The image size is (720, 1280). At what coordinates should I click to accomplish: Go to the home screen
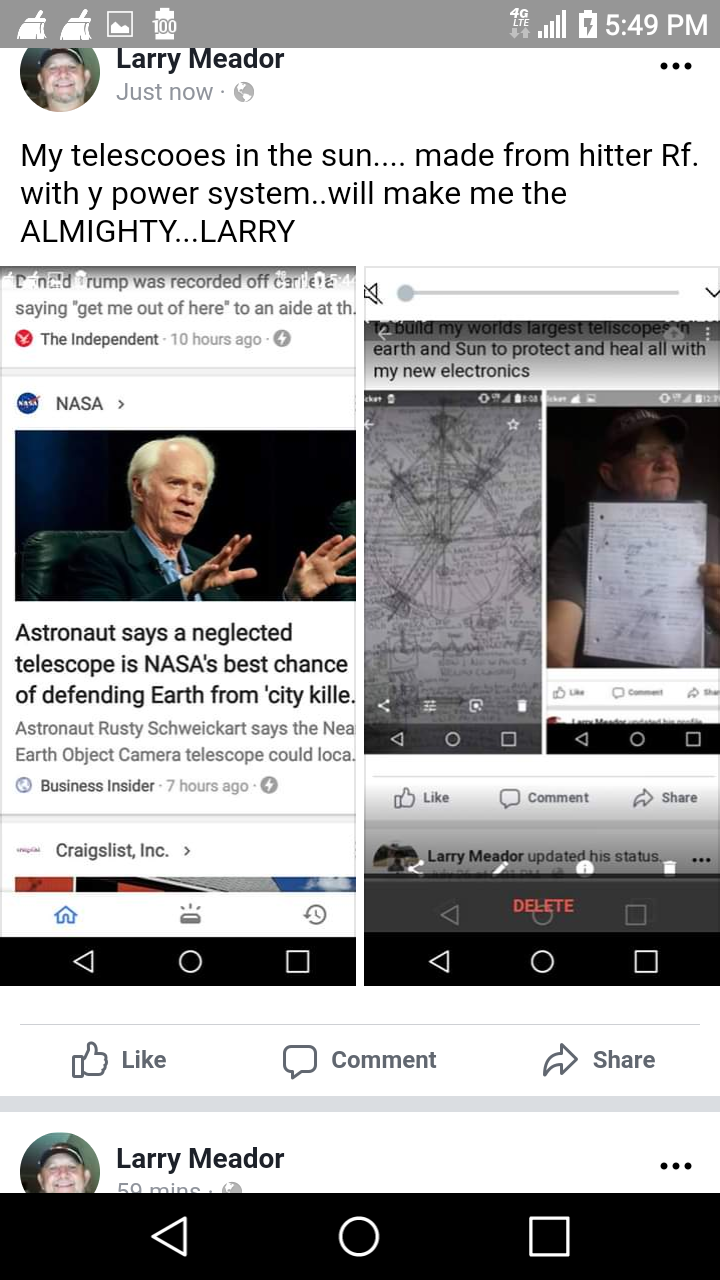(359, 1236)
